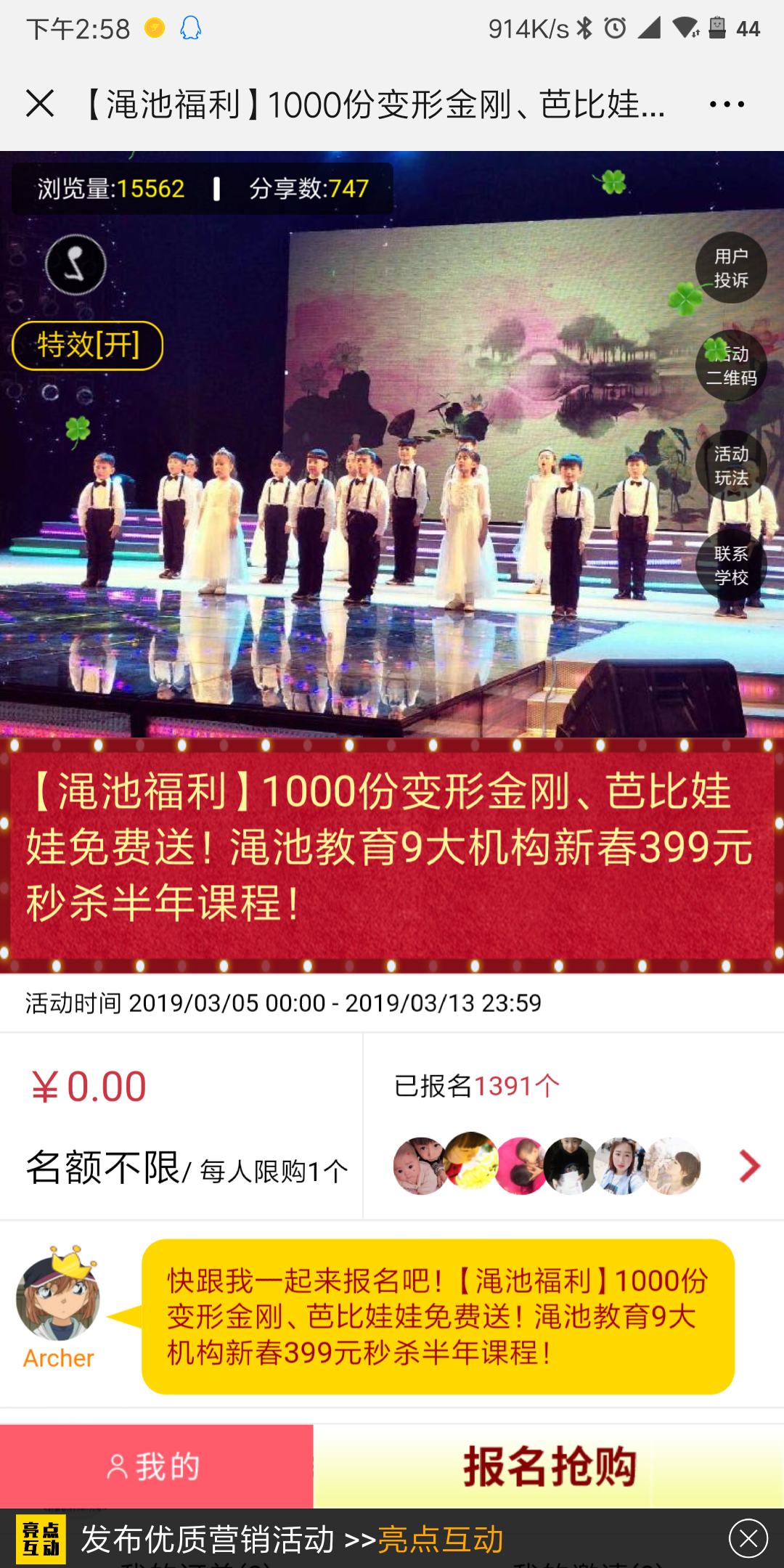784x1568 pixels.
Task: View 活动玩法 activity rules
Action: (x=731, y=465)
